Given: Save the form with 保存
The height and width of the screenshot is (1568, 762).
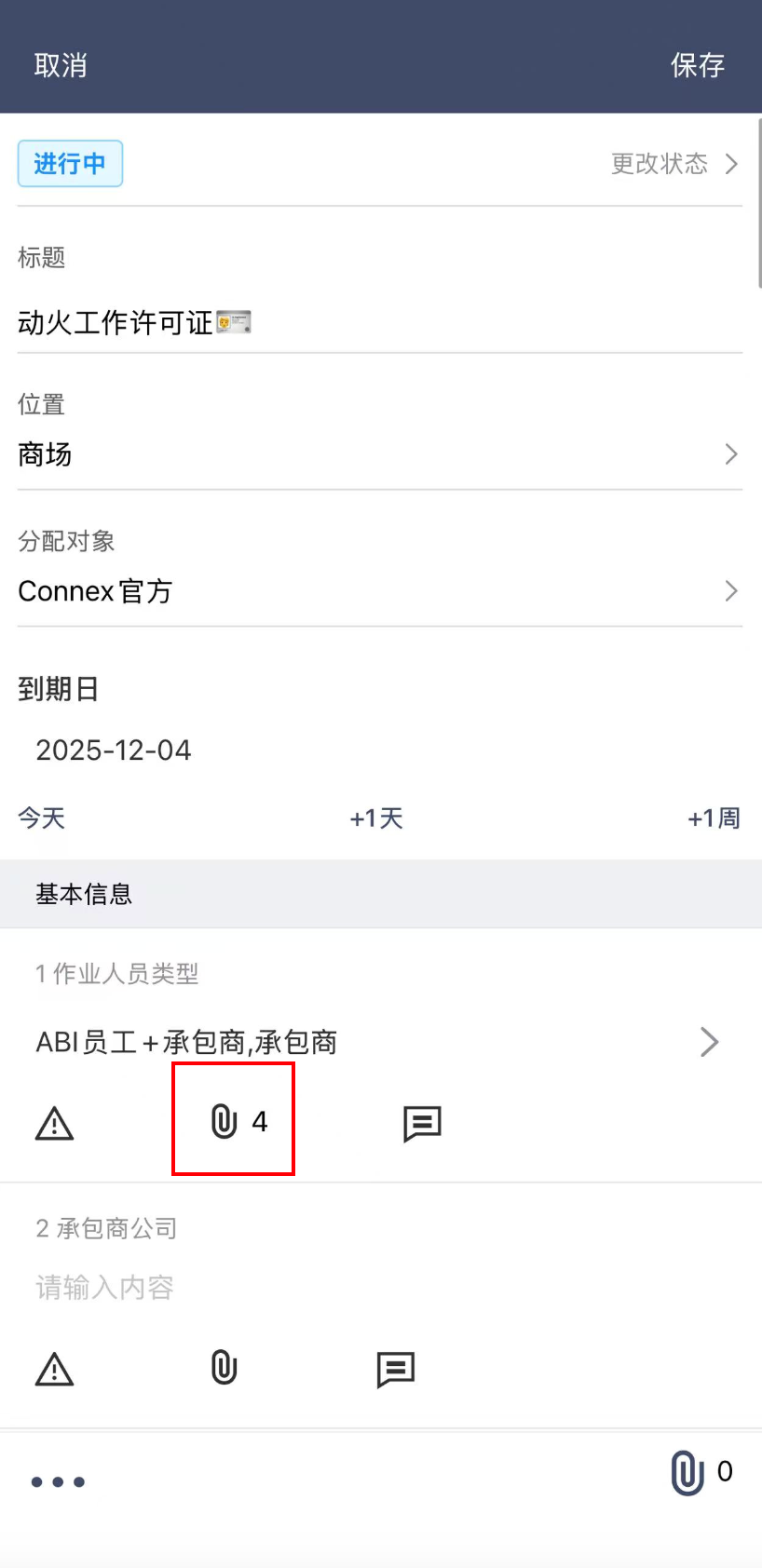Looking at the screenshot, I should 698,65.
